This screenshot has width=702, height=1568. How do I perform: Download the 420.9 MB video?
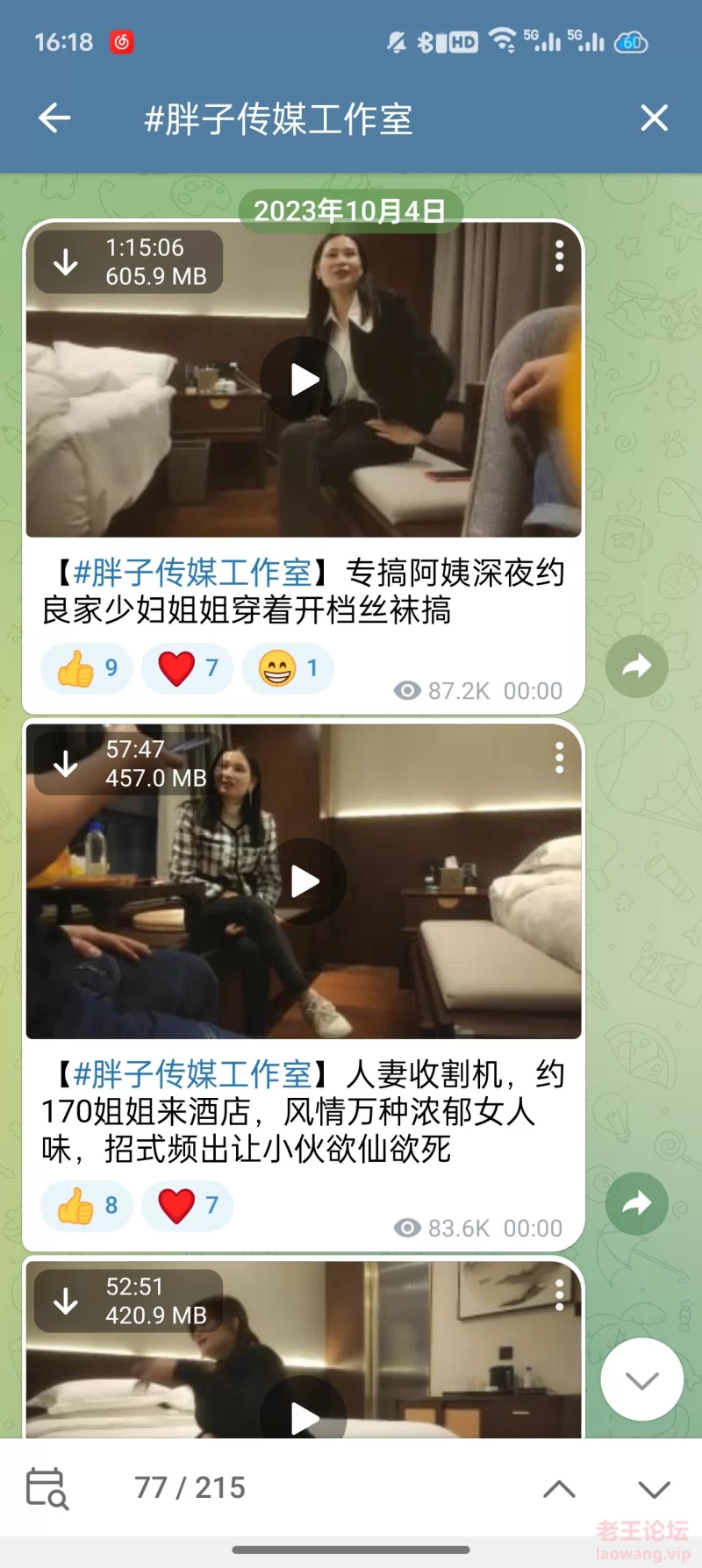pyautogui.click(x=66, y=1301)
